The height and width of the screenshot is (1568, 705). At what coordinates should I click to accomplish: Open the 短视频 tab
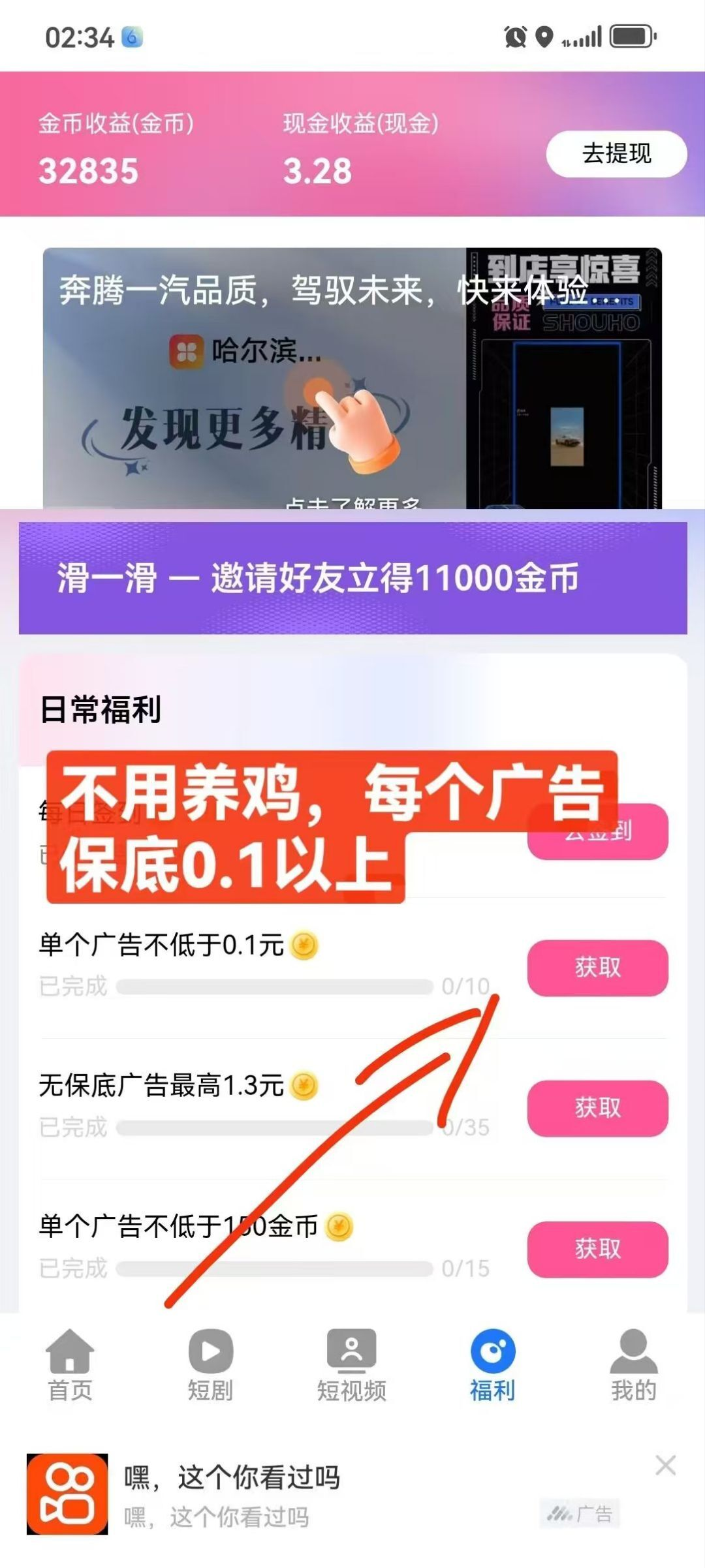tap(351, 1365)
